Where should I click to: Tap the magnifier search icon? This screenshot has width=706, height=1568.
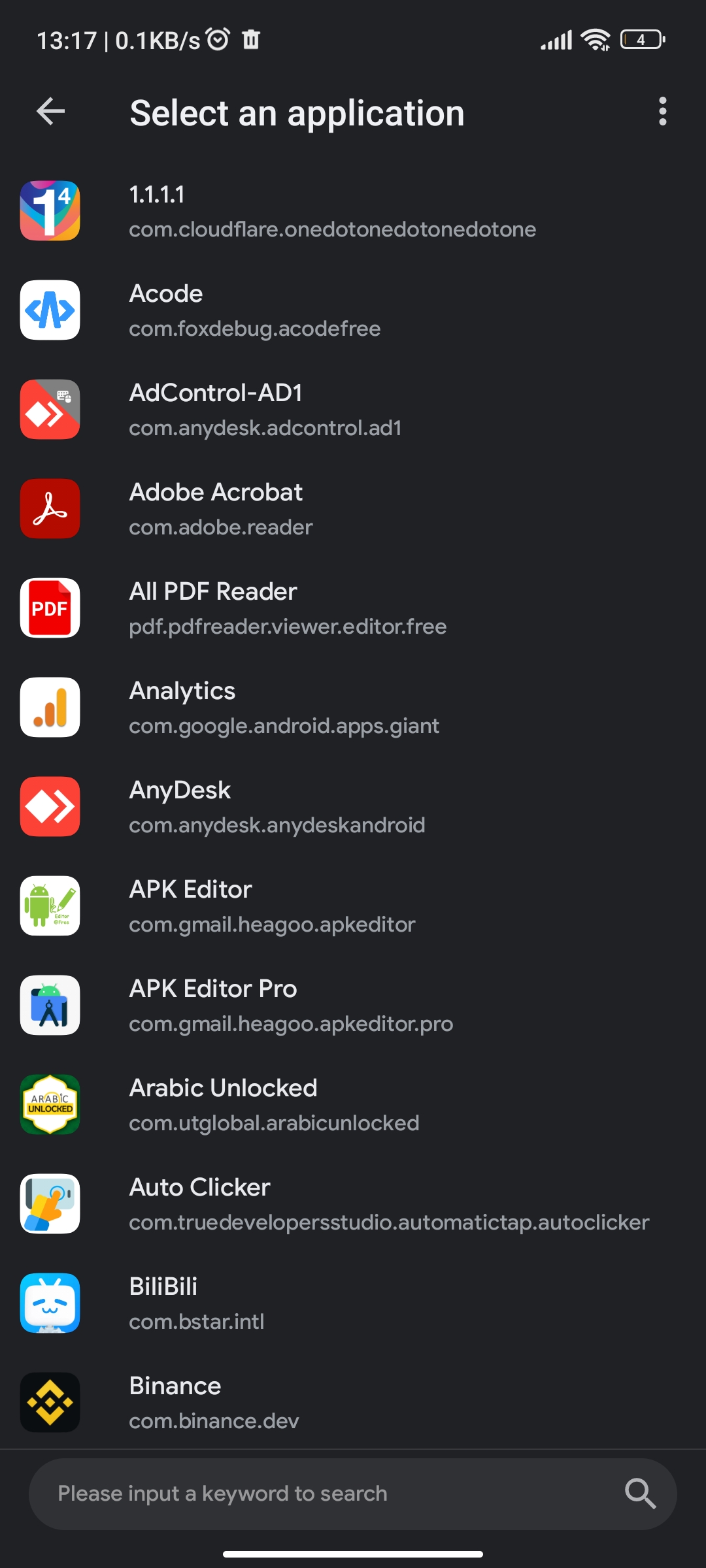tap(640, 1494)
